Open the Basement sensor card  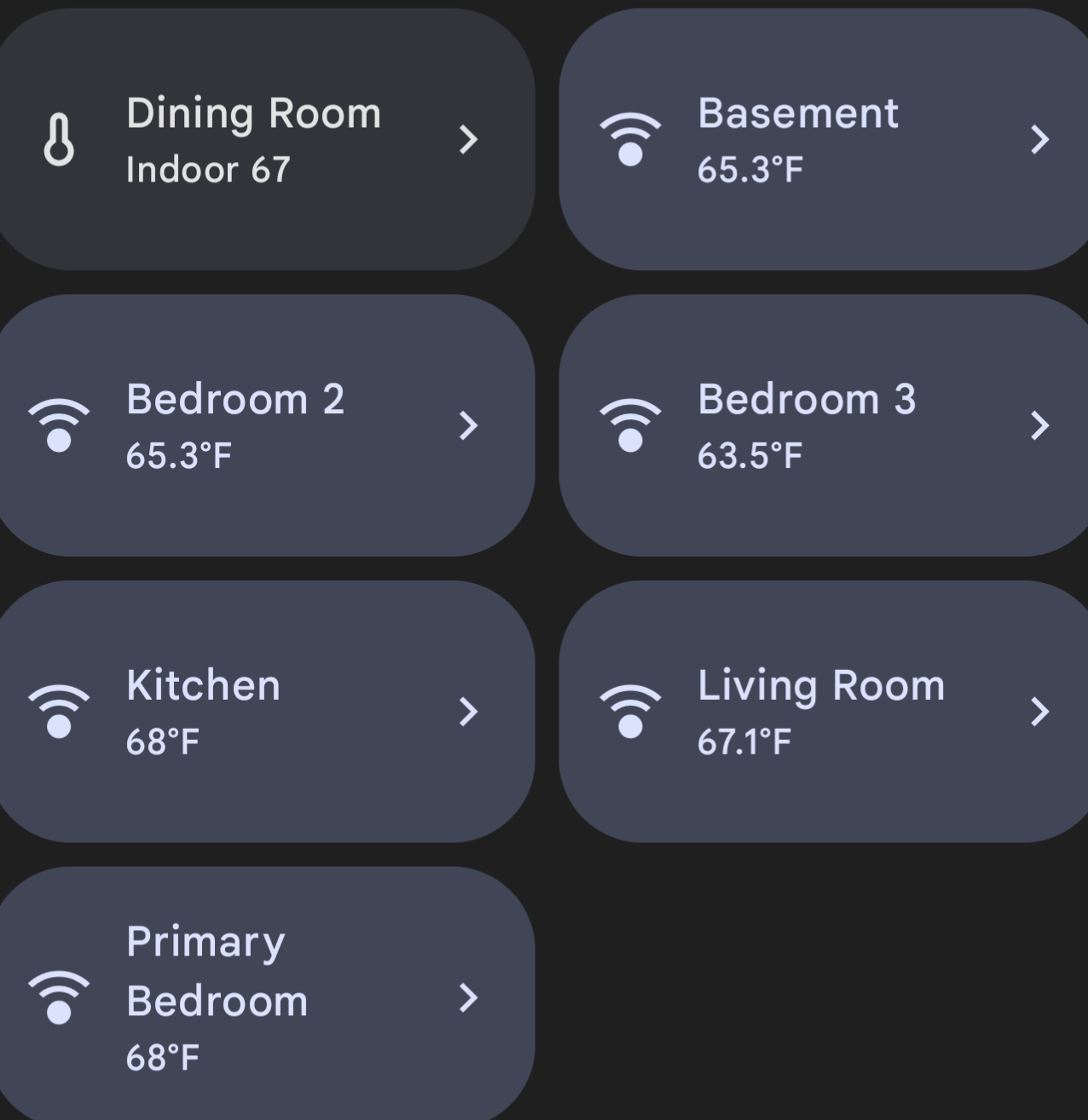click(x=823, y=140)
